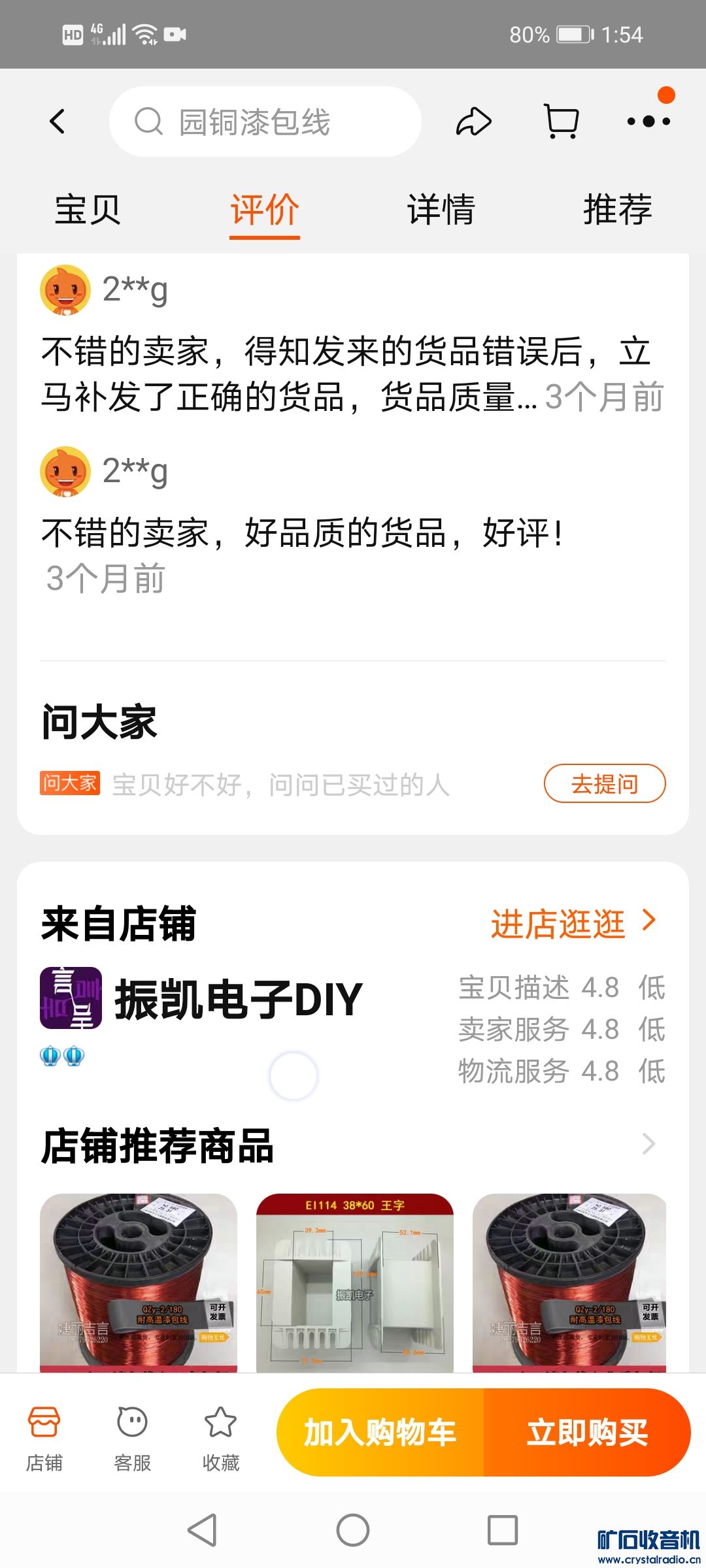Screen dimensions: 706x1568
Task: Open the 振凯电子DIY store
Action: (239, 1000)
